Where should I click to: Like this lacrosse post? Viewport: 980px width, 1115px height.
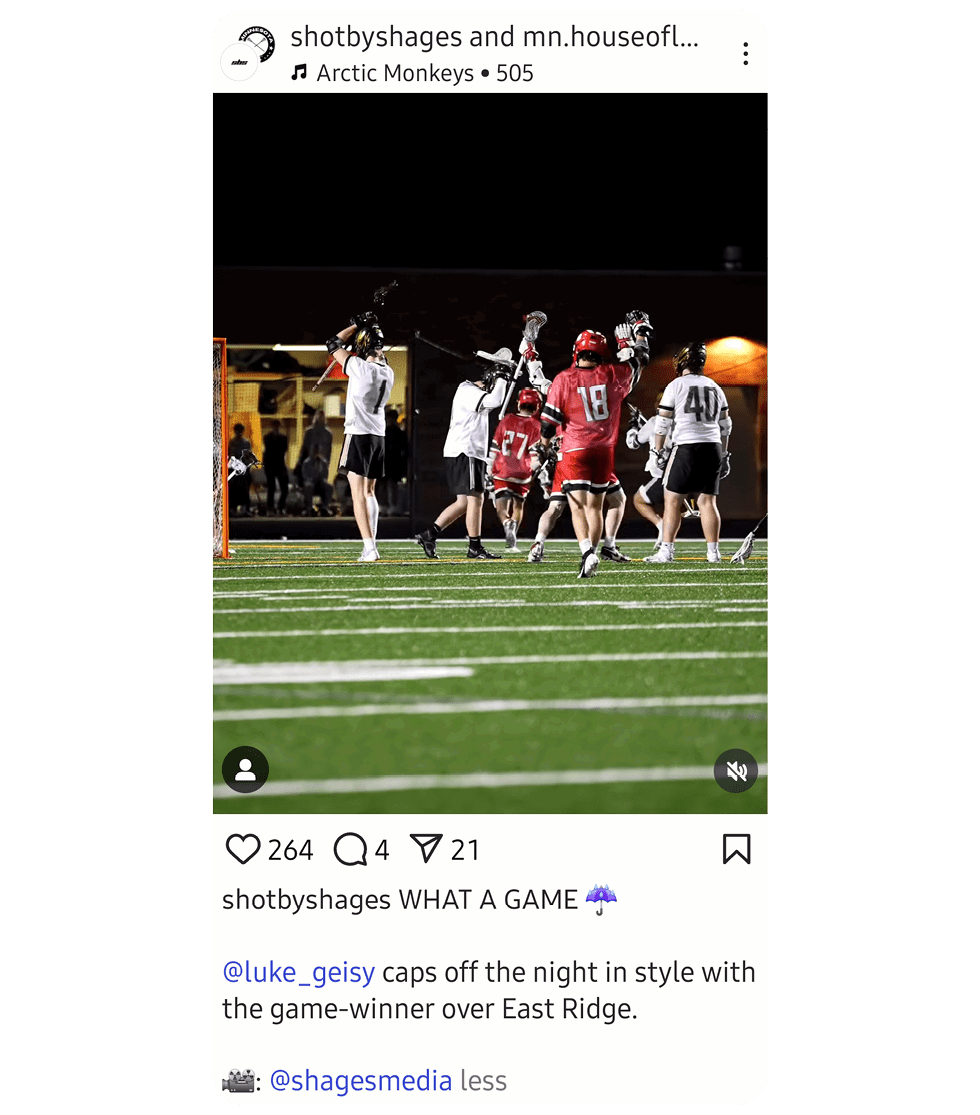(243, 850)
